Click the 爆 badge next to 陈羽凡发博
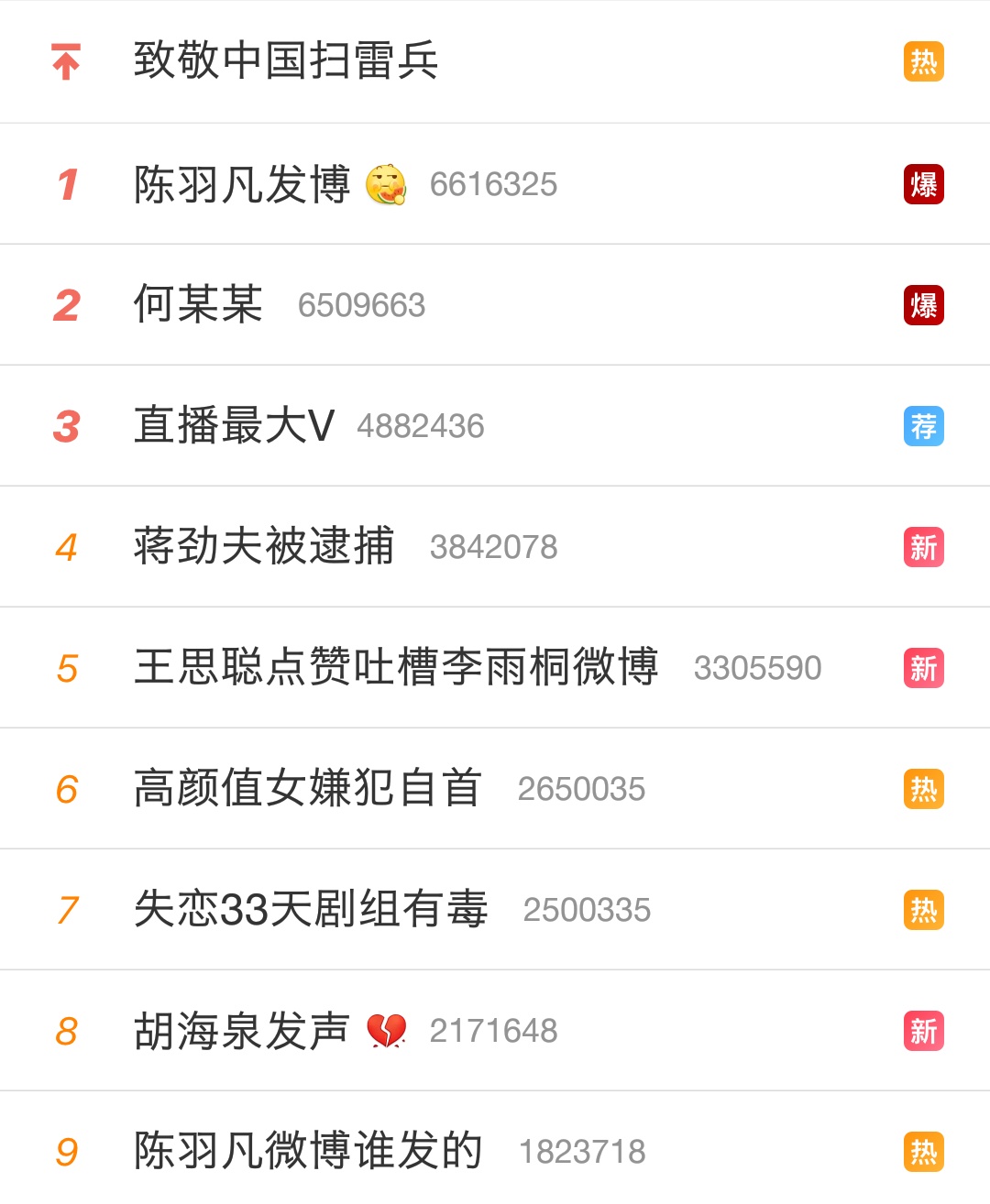 tap(924, 183)
